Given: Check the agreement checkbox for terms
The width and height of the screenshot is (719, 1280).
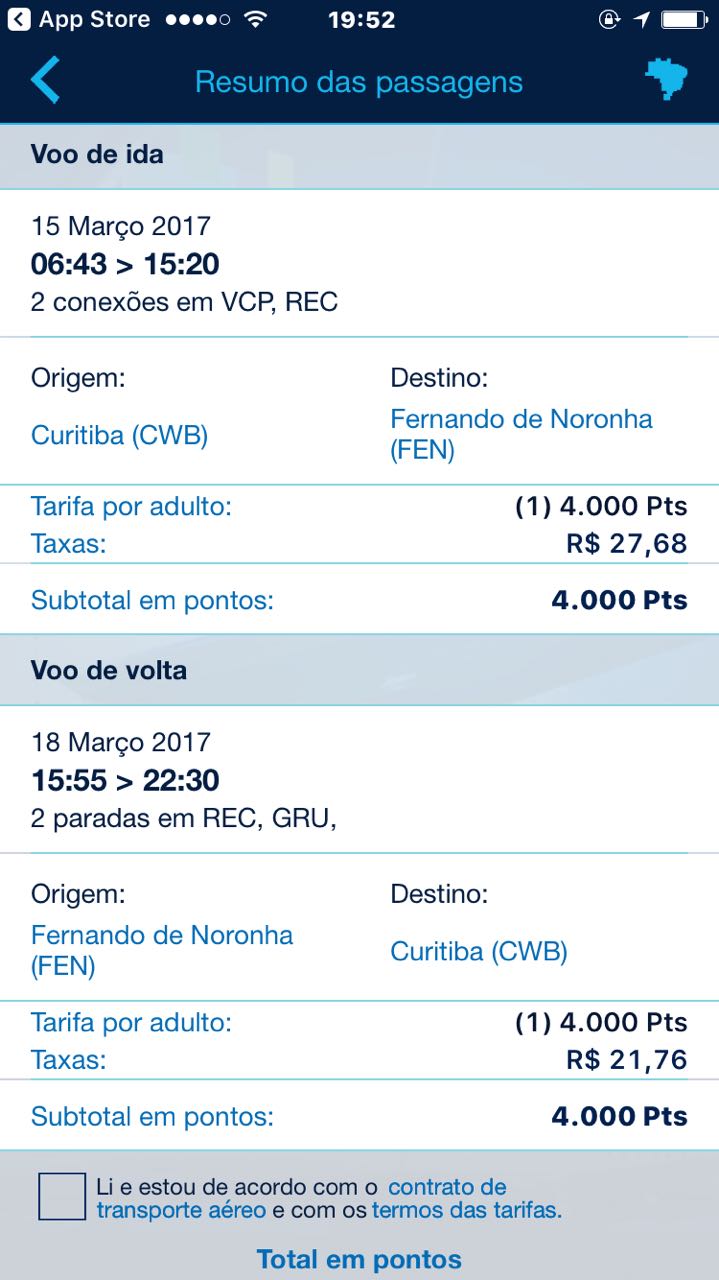Looking at the screenshot, I should (62, 1197).
